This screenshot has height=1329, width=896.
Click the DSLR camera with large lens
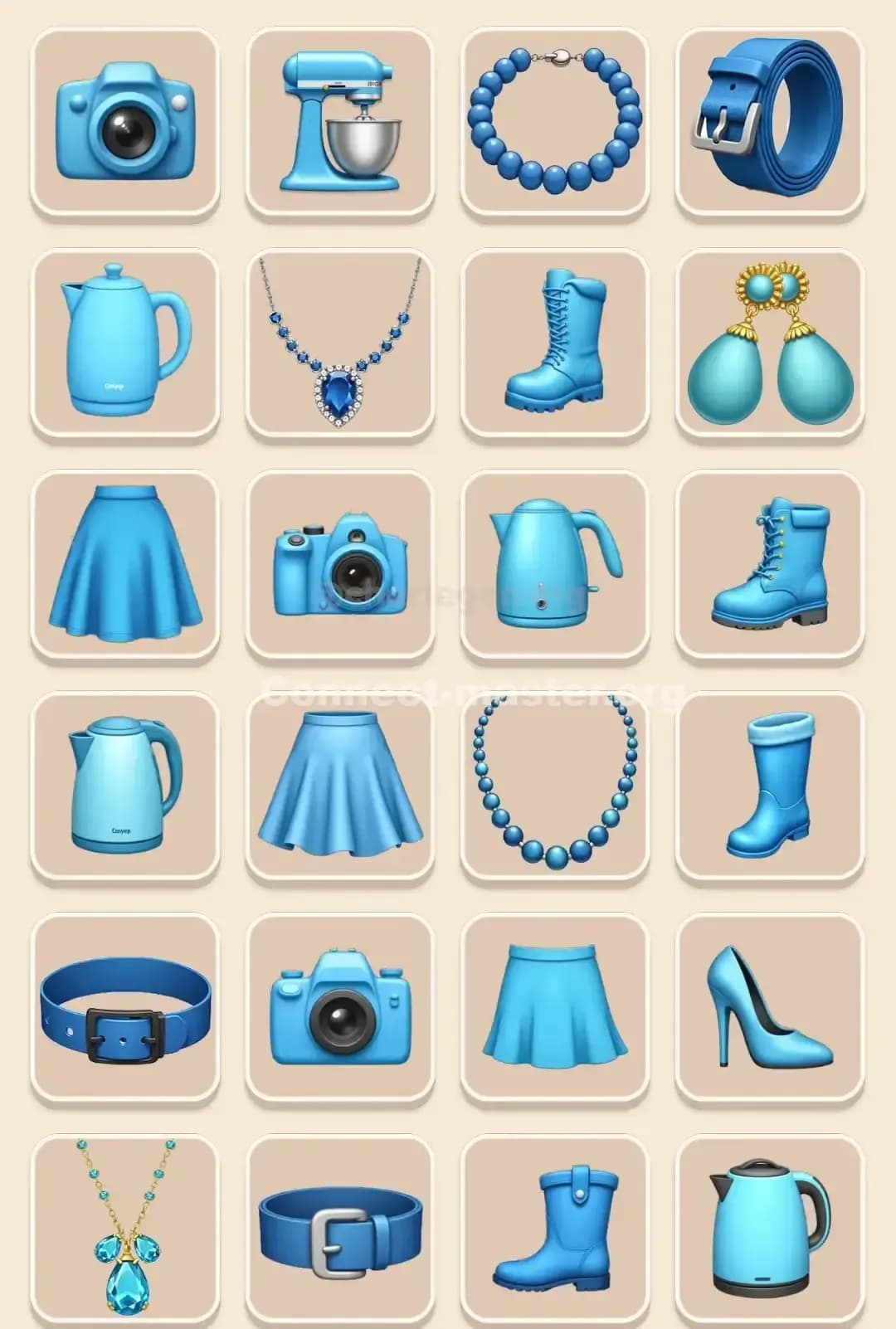pyautogui.click(x=340, y=564)
